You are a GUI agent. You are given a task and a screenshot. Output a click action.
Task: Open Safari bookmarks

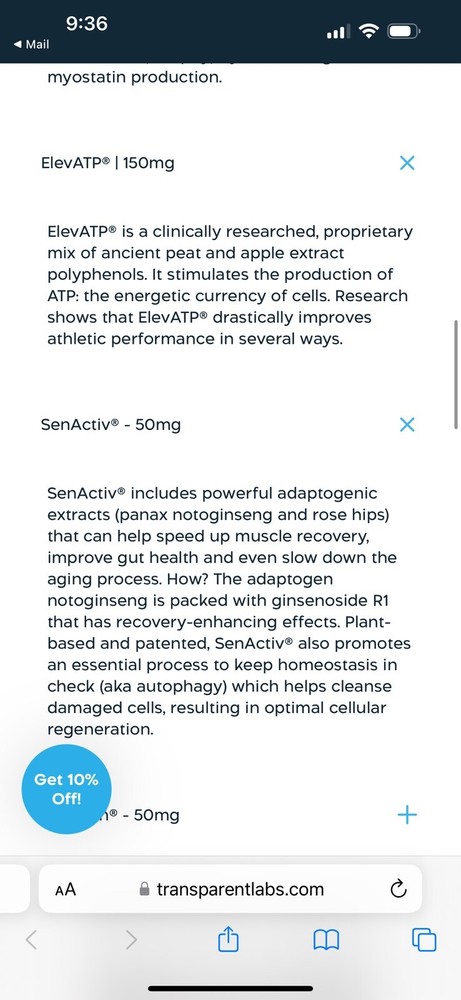[326, 939]
